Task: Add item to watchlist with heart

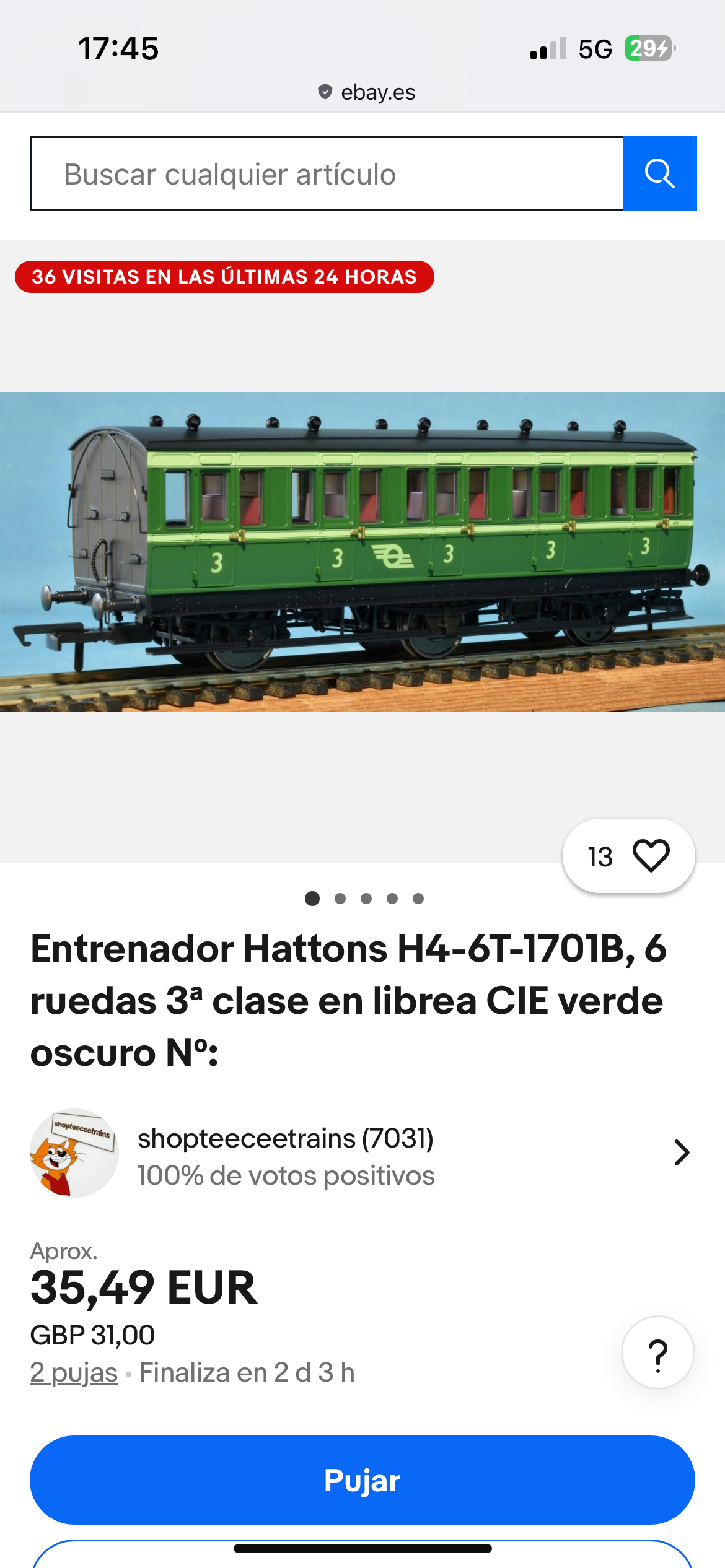Action: pos(650,856)
